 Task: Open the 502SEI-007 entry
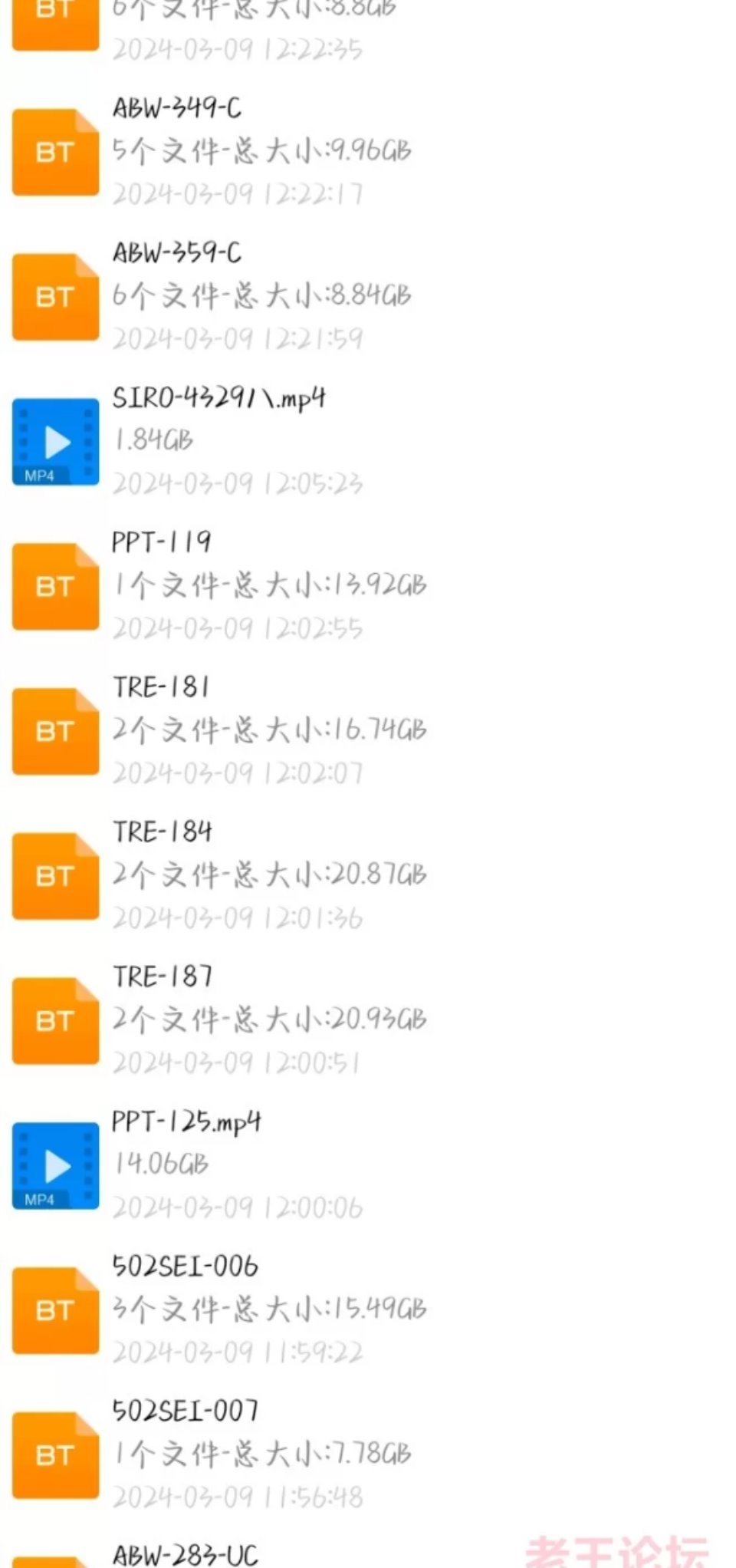coord(368,1454)
